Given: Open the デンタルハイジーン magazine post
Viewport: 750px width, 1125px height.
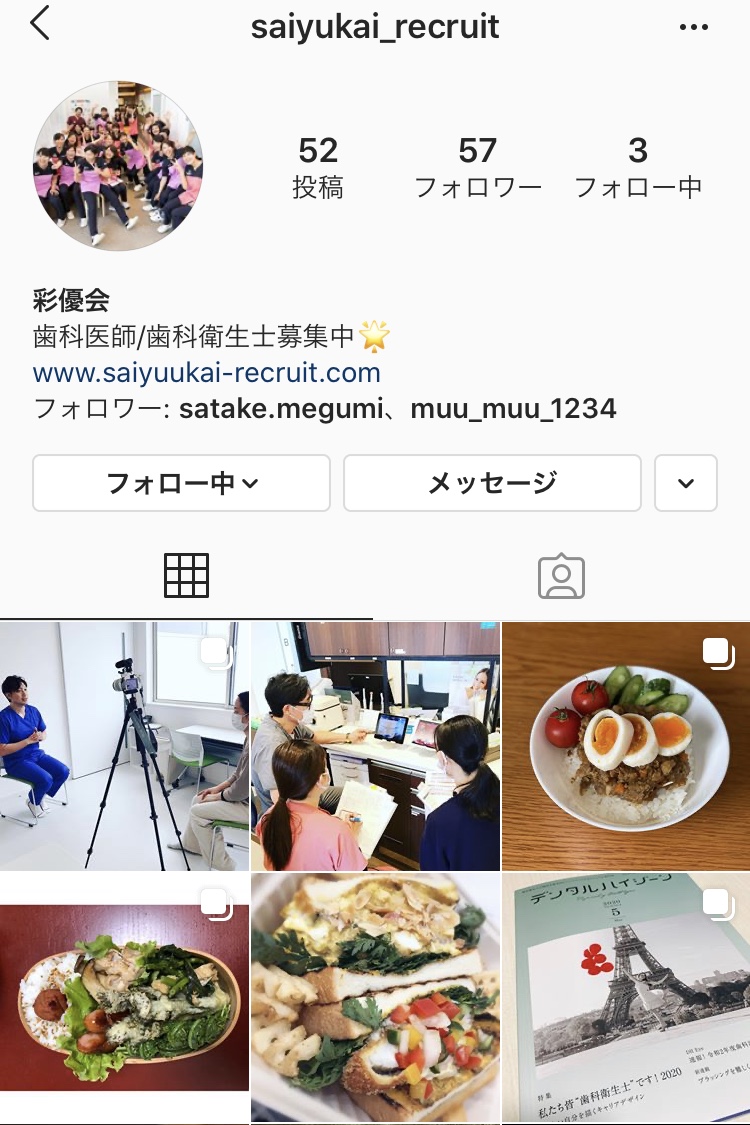Looking at the screenshot, I should click(626, 999).
